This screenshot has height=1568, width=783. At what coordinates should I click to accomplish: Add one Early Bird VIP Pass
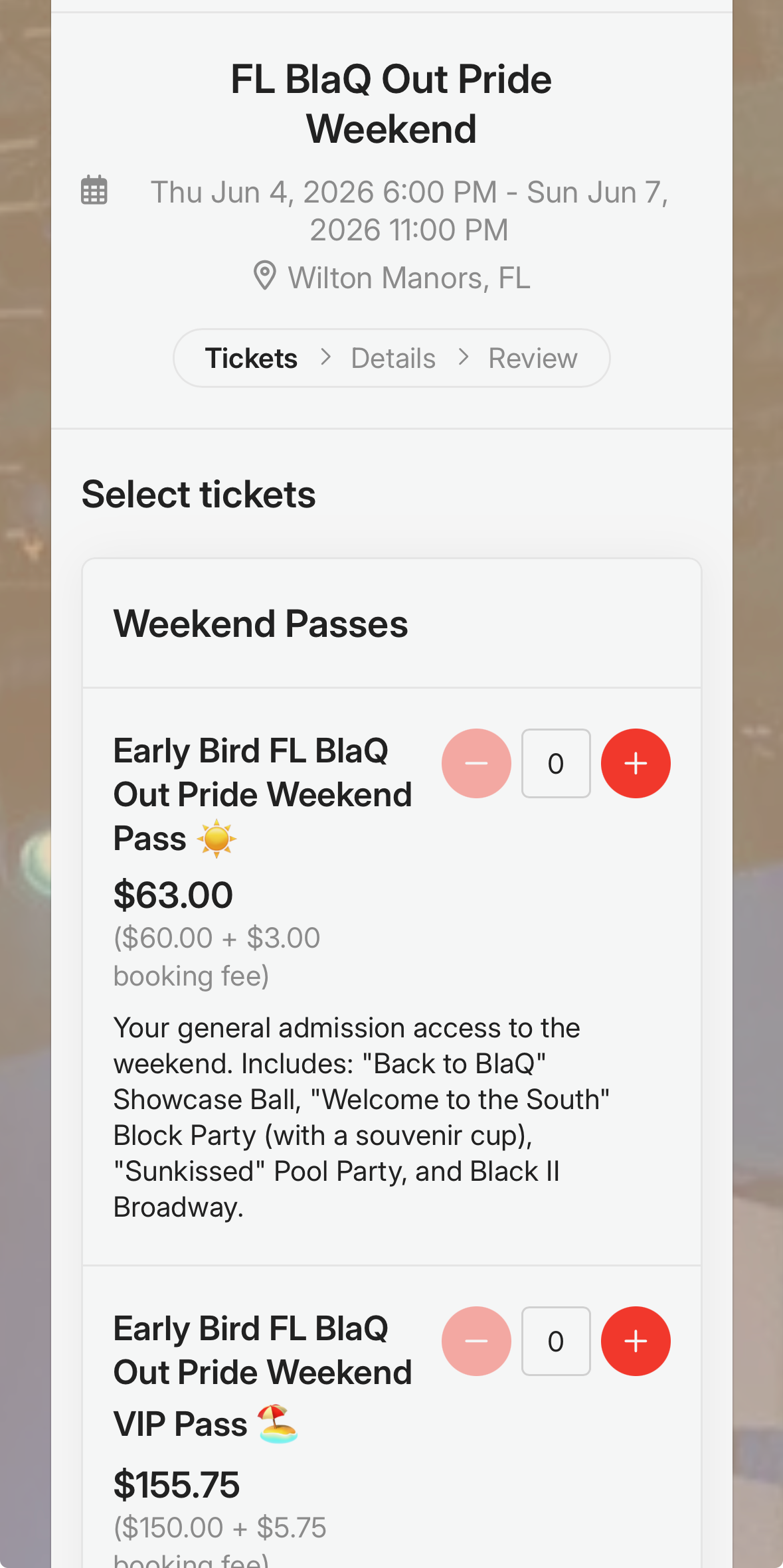(x=636, y=1341)
